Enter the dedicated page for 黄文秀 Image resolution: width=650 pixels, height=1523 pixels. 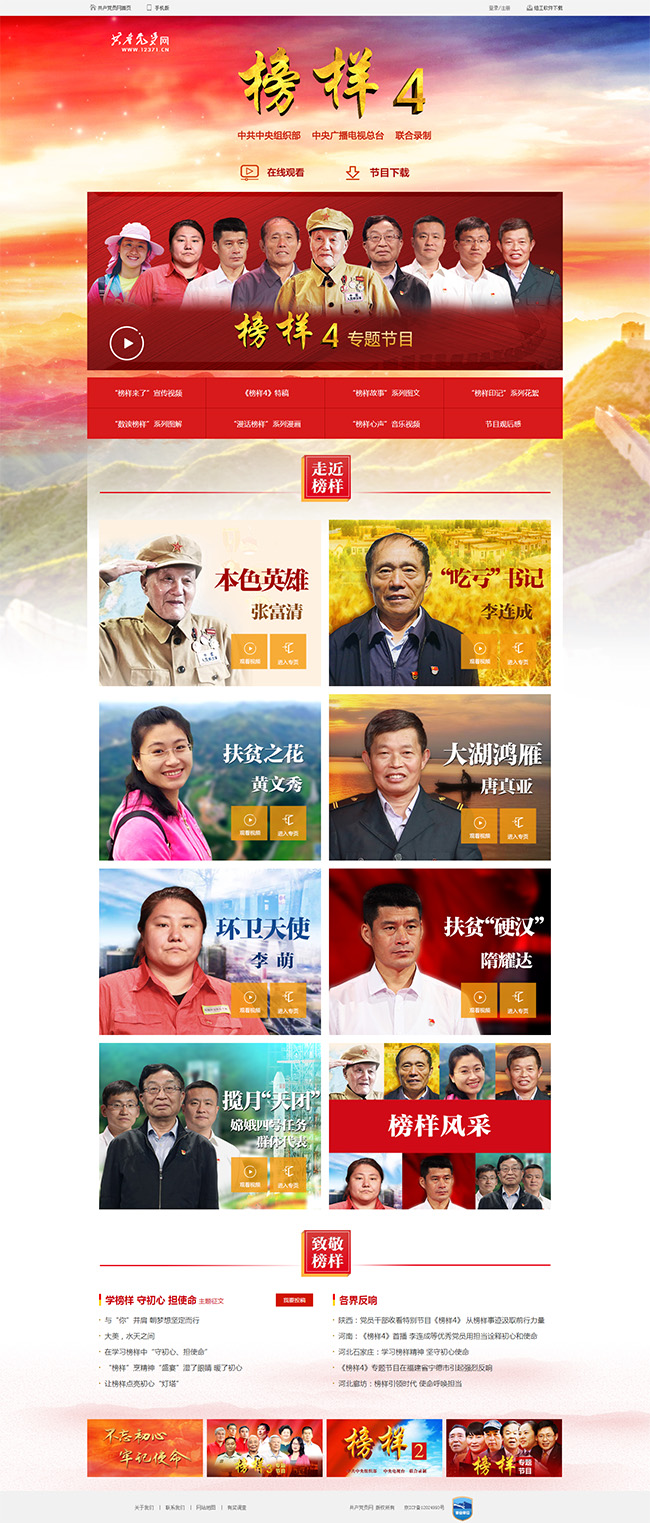pos(288,824)
